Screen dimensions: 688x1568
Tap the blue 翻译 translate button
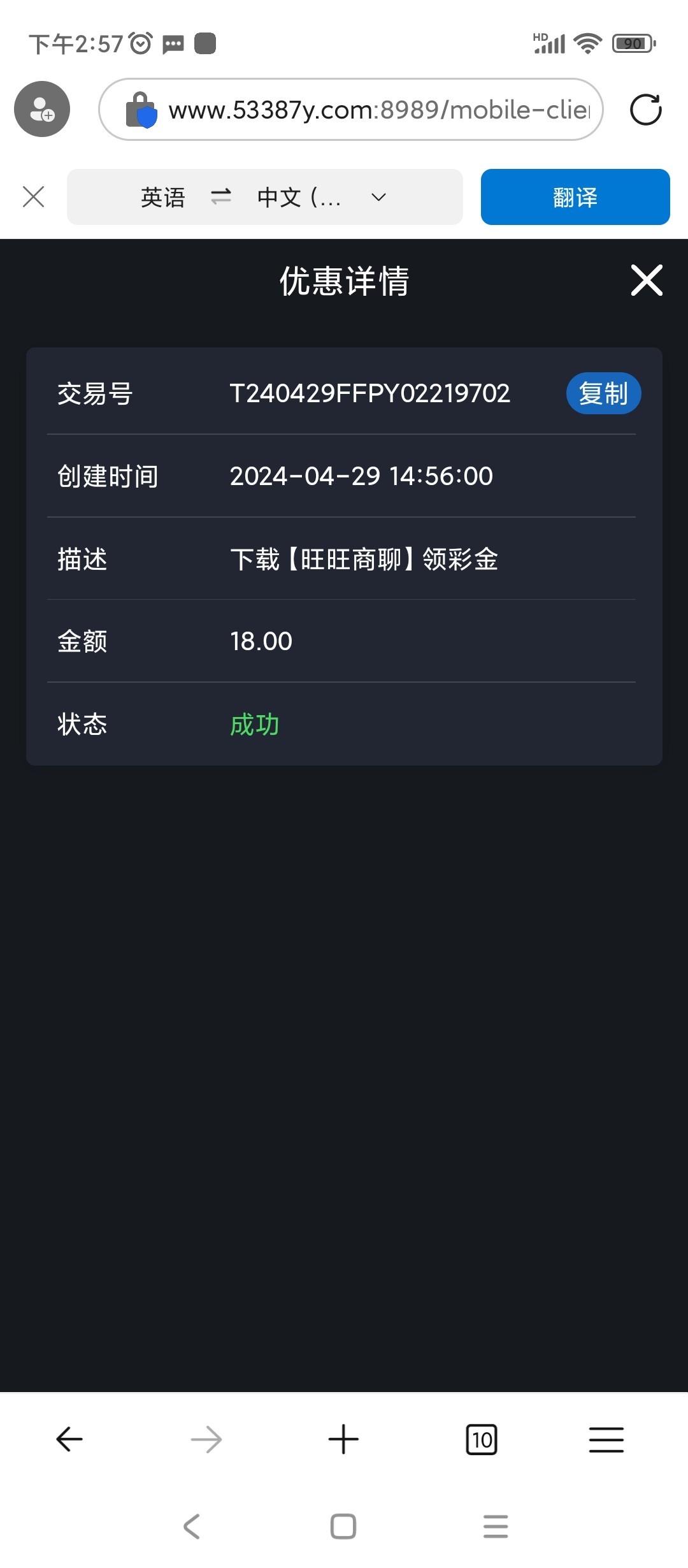[575, 197]
